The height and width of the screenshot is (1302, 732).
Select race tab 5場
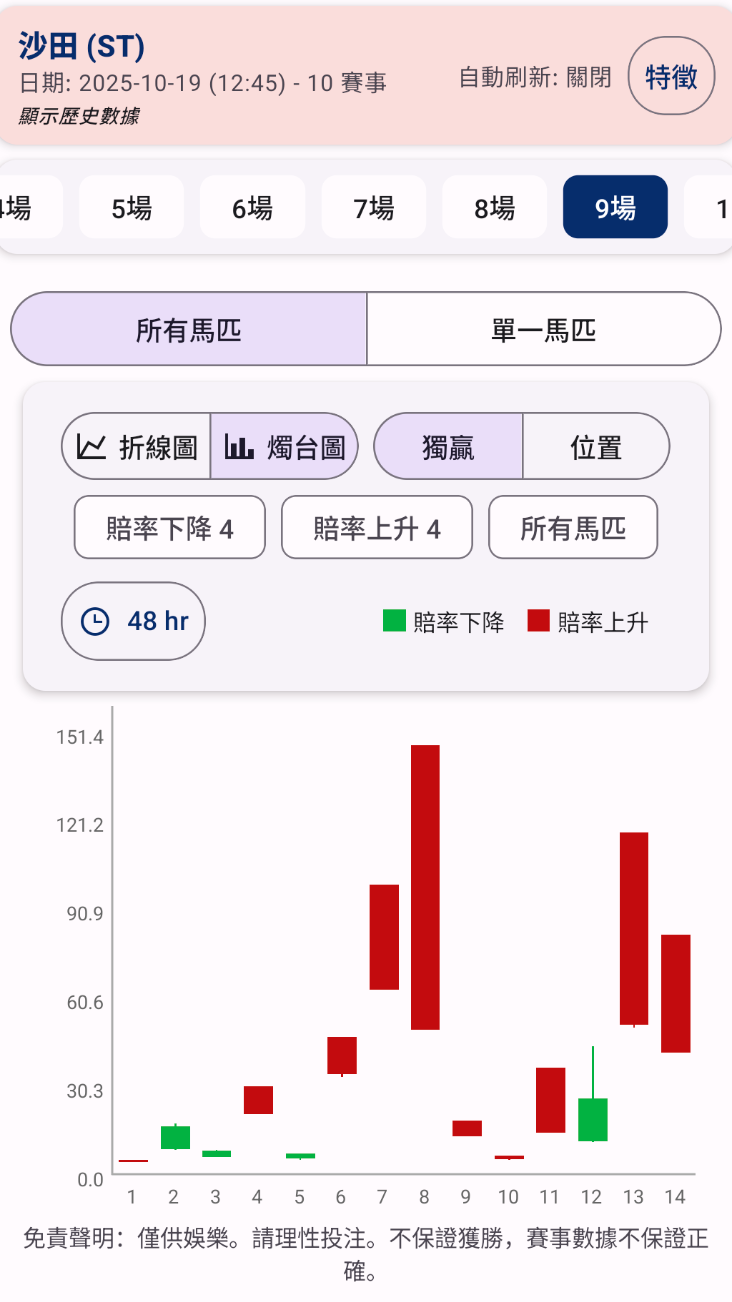pos(131,206)
